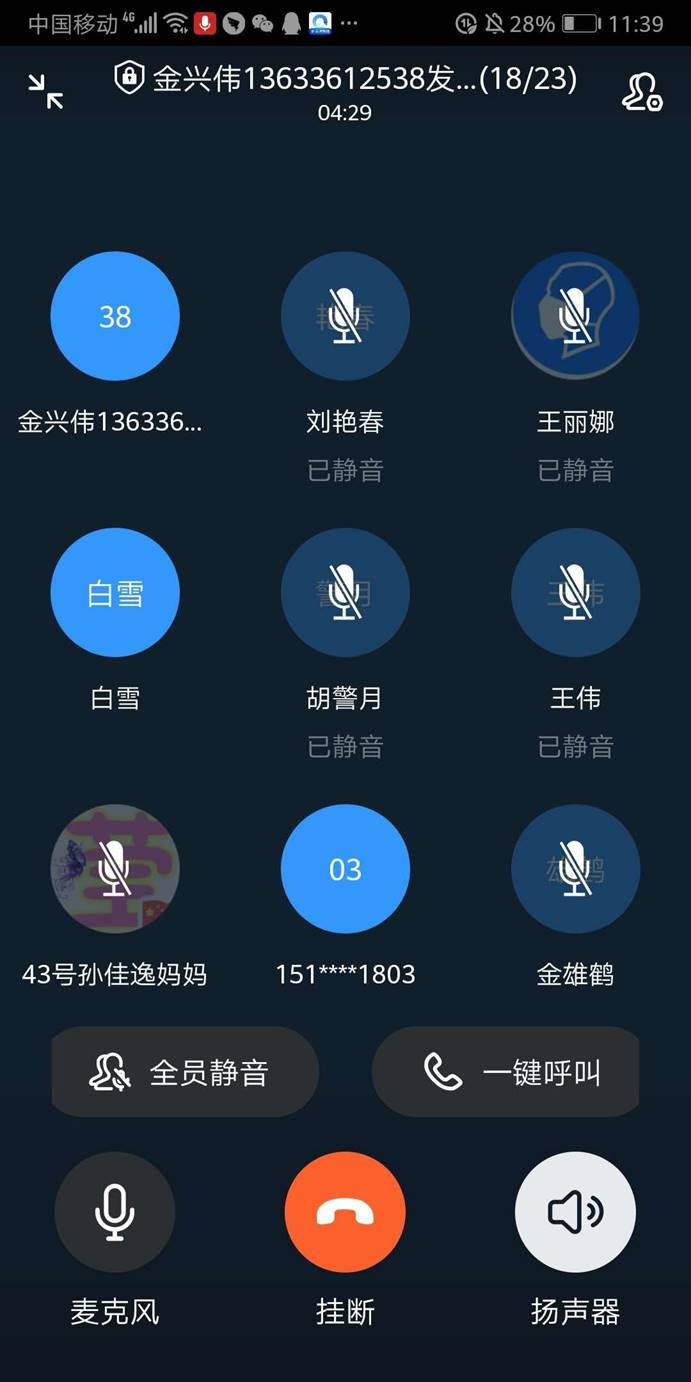
Task: Hang up the call with 挂断
Action: 345,1212
